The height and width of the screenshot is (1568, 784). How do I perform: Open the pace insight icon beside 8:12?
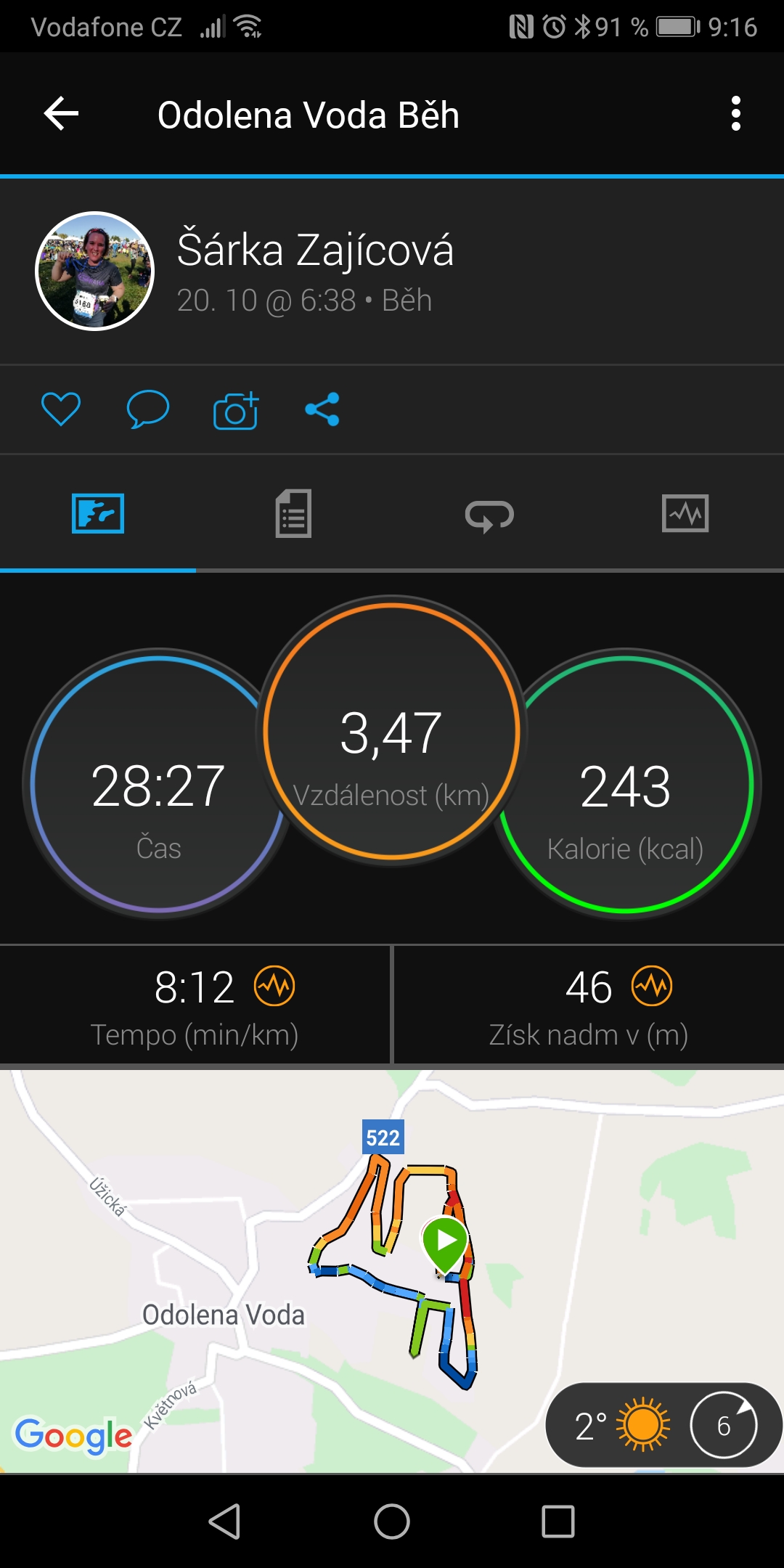(x=274, y=986)
